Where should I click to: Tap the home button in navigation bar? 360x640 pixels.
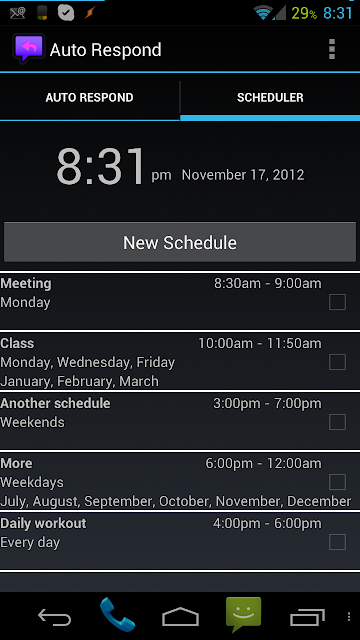(x=180, y=617)
